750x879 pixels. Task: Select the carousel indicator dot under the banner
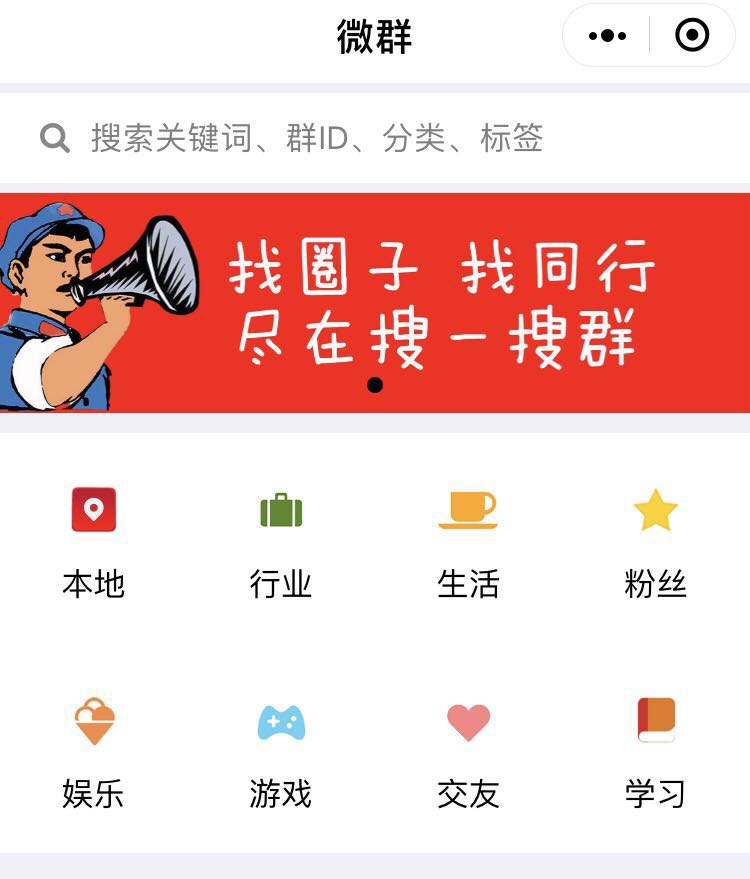coord(376,385)
